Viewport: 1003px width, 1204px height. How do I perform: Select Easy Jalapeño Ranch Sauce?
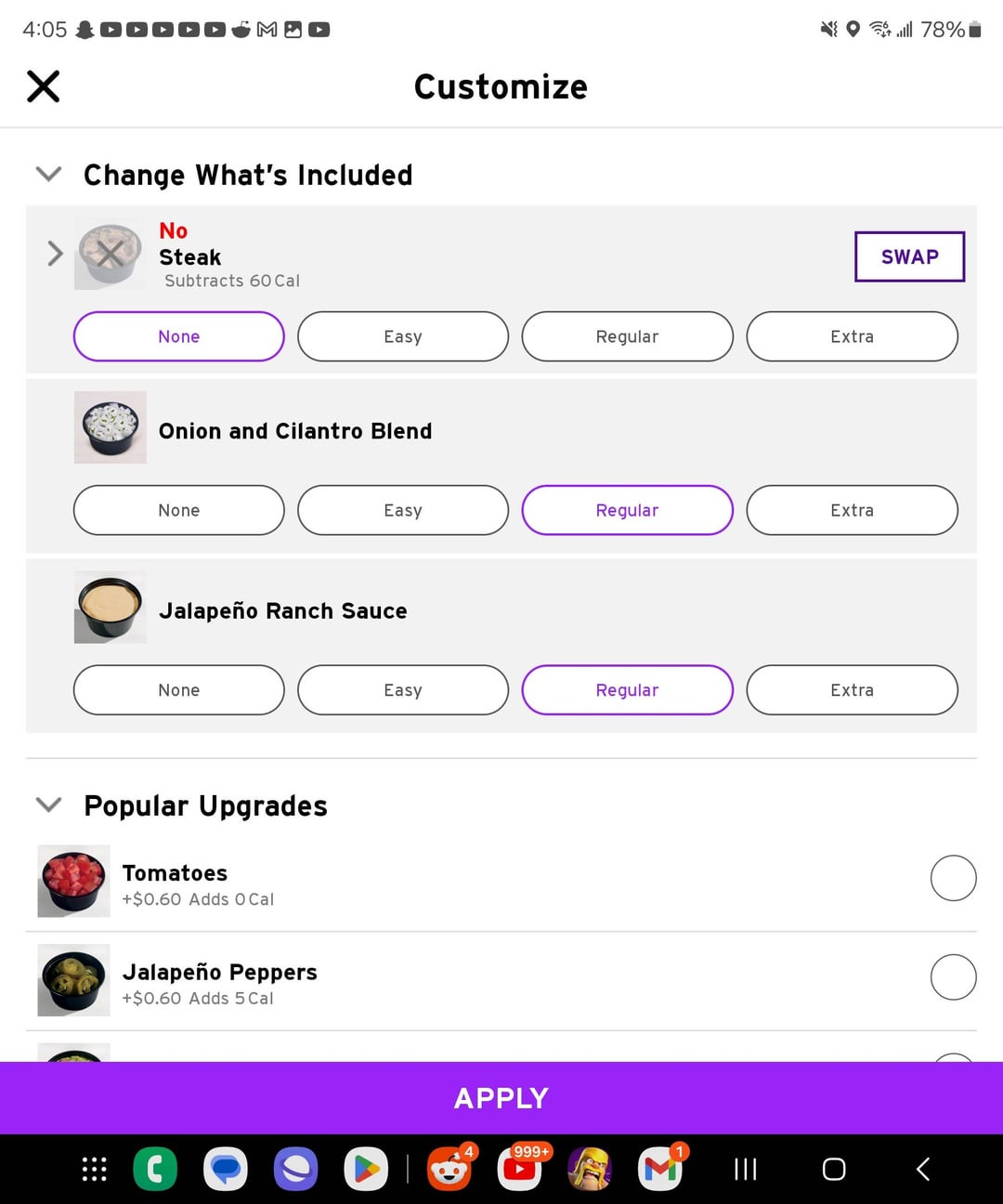(x=403, y=690)
